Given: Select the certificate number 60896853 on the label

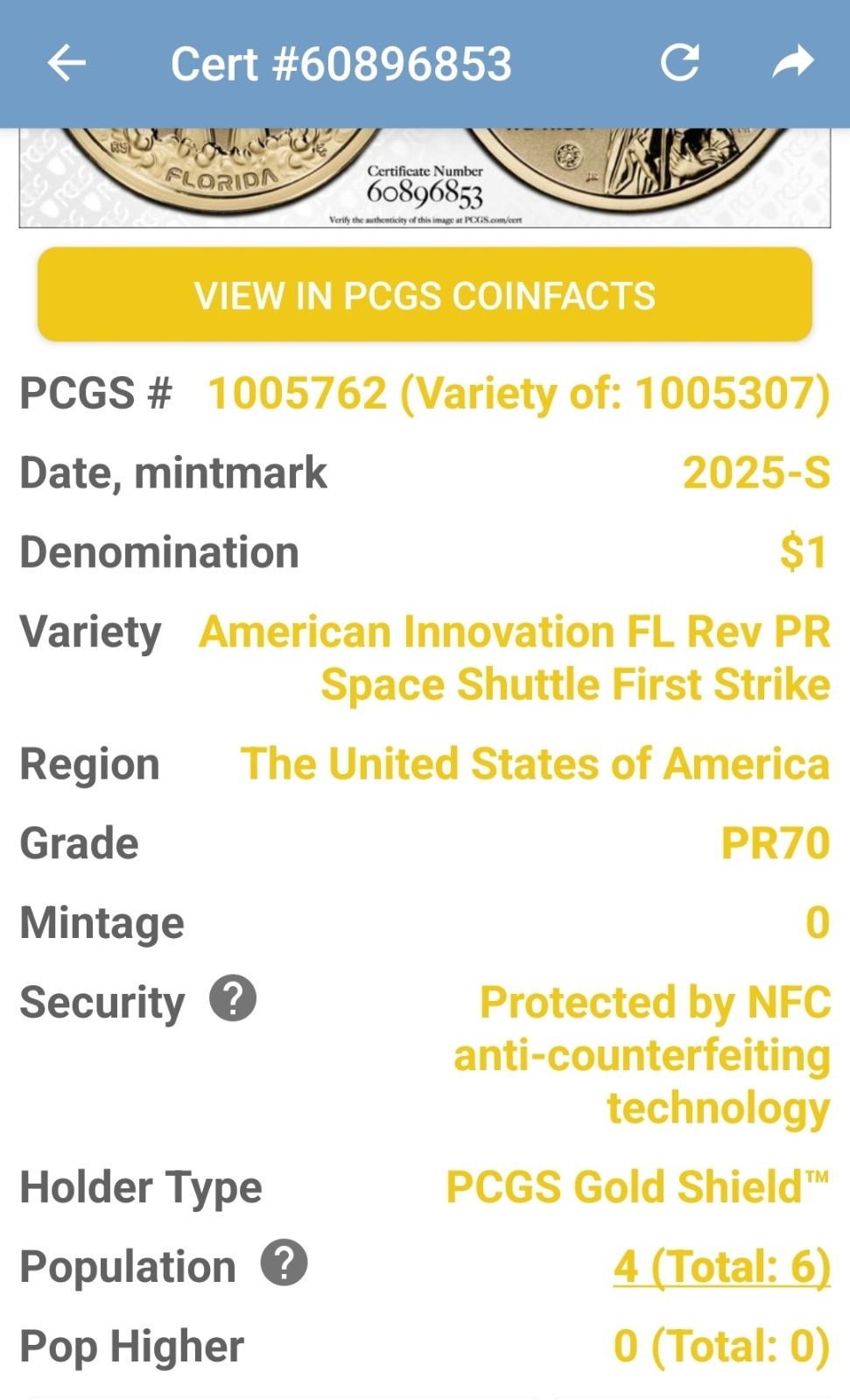Looking at the screenshot, I should click(x=428, y=190).
